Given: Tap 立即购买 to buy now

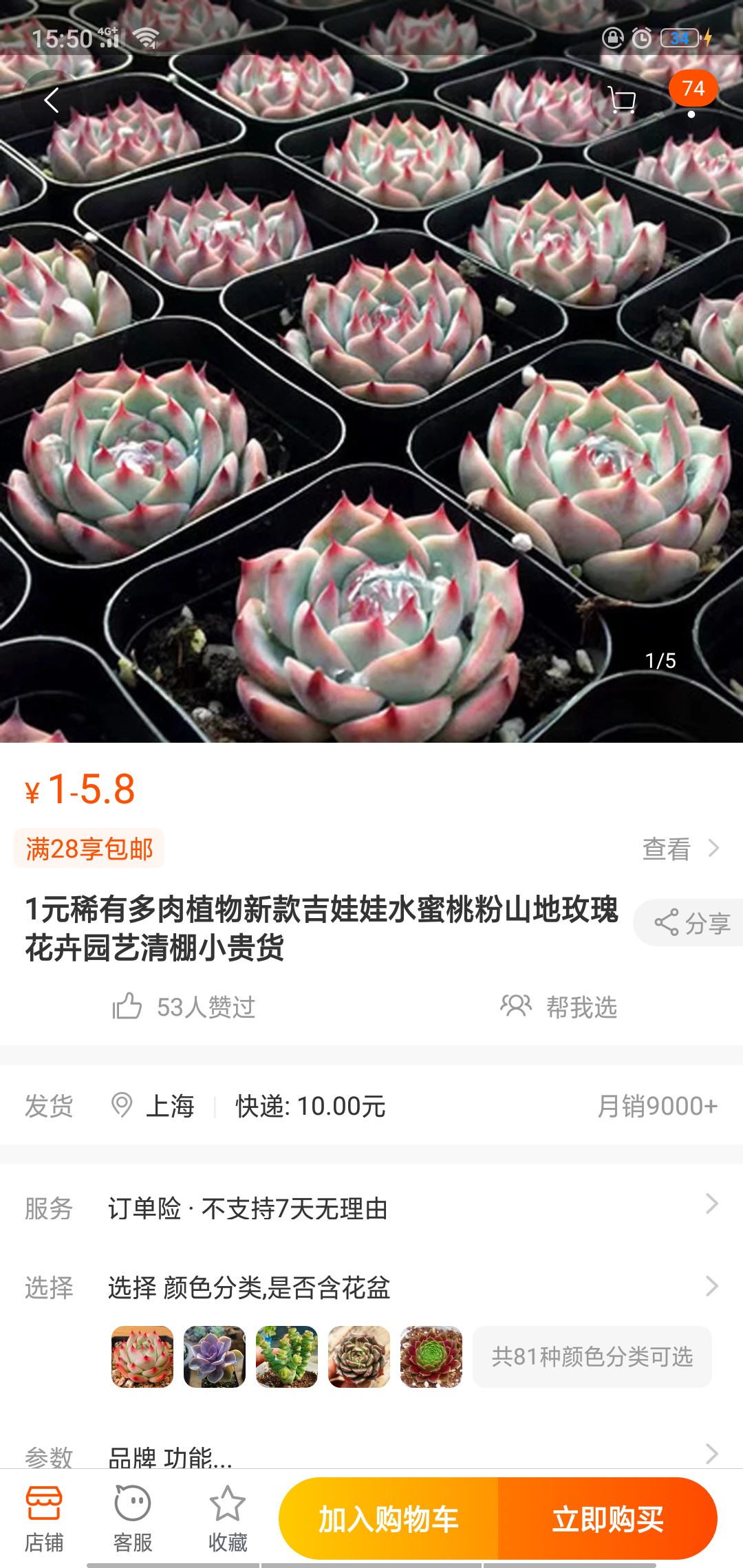Looking at the screenshot, I should point(607,1518).
